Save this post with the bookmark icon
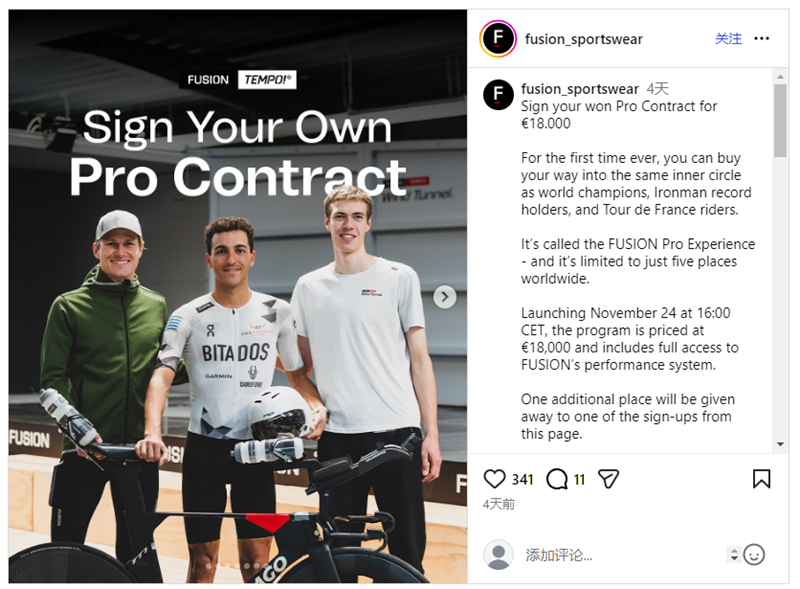The height and width of the screenshot is (589, 800). click(761, 479)
